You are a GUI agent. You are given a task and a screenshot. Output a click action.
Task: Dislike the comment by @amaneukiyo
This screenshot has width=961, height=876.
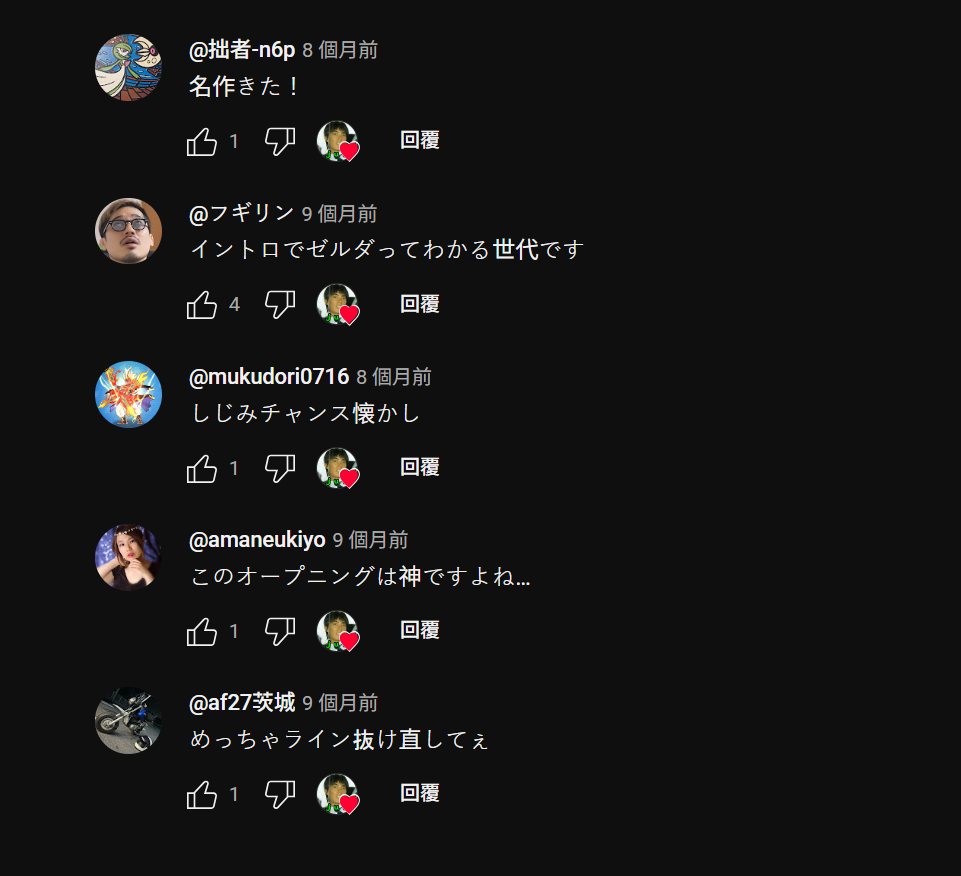click(280, 630)
